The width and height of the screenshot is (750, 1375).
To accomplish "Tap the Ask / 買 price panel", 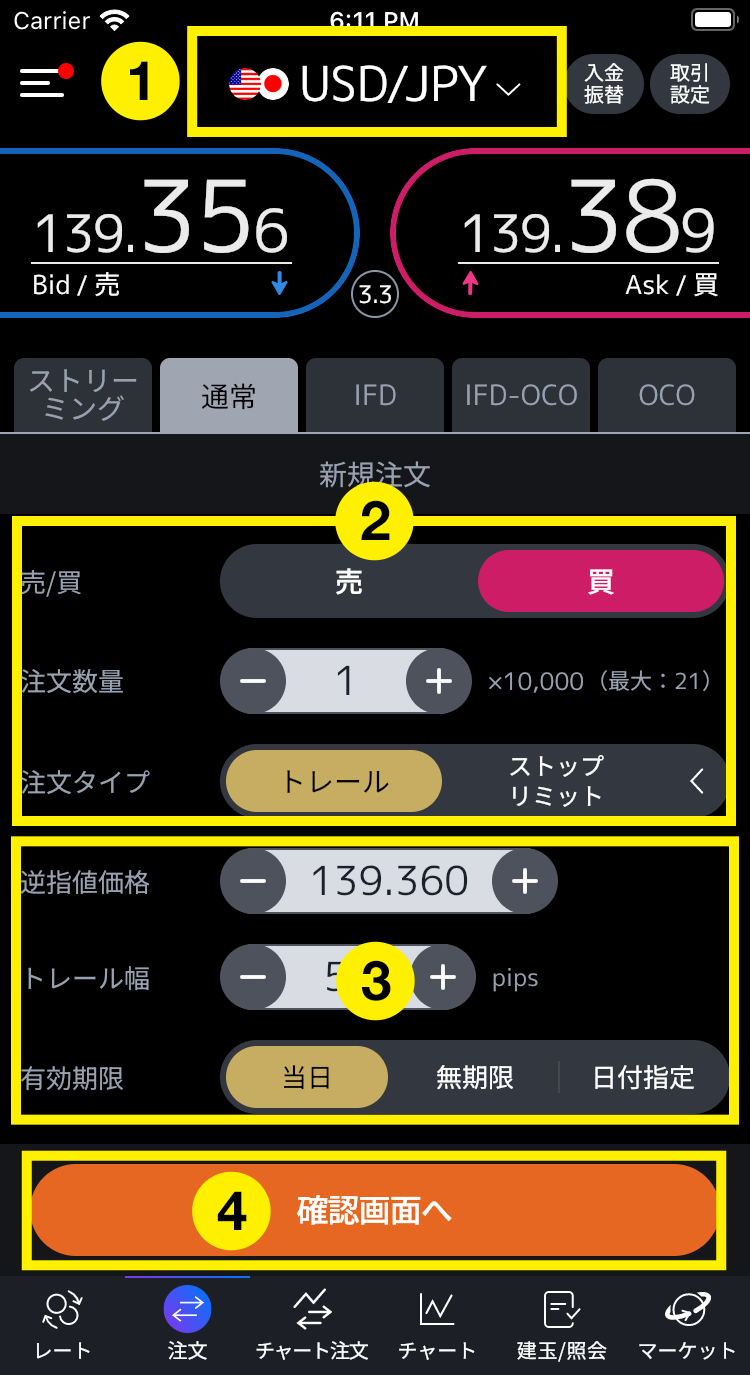I will [x=572, y=233].
